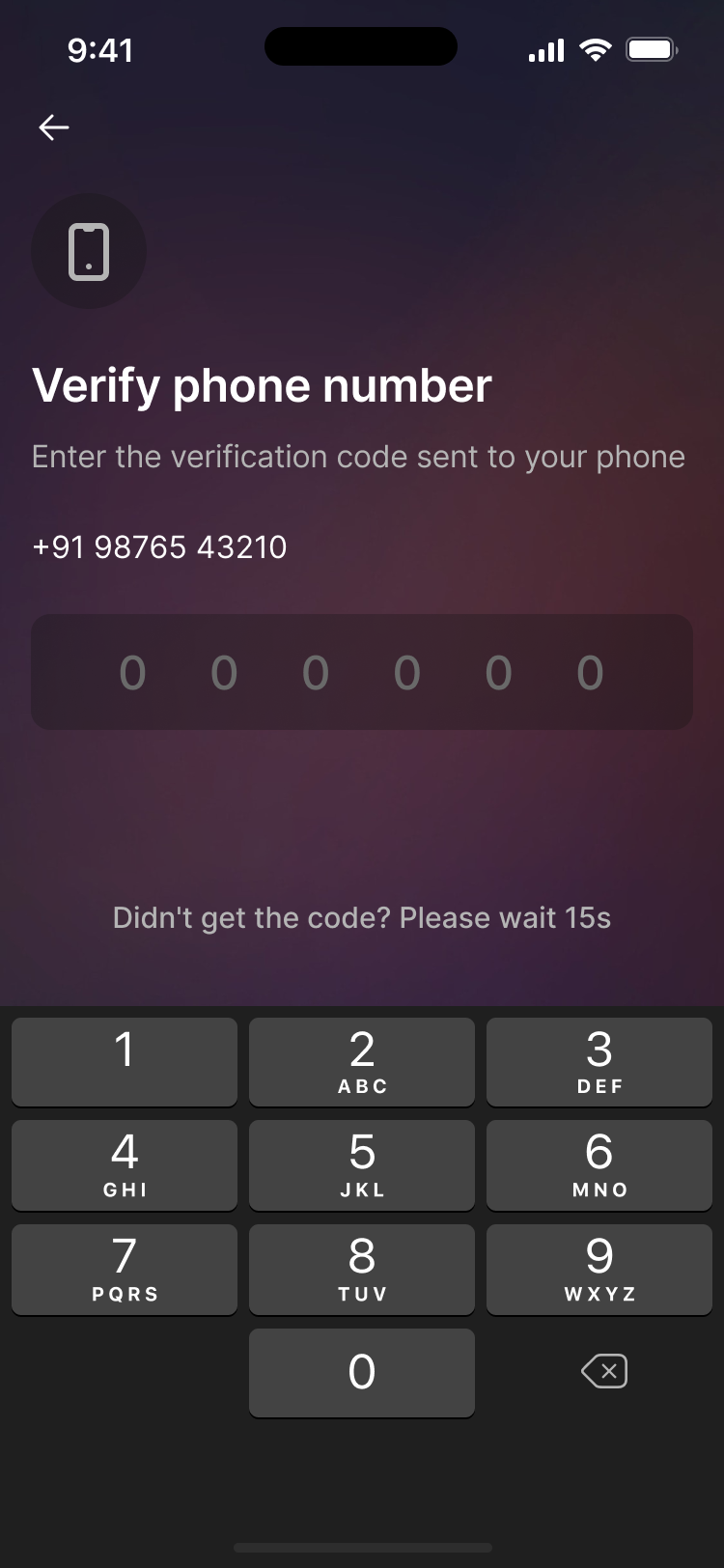Enter digit 1 on the keypad

click(125, 1061)
